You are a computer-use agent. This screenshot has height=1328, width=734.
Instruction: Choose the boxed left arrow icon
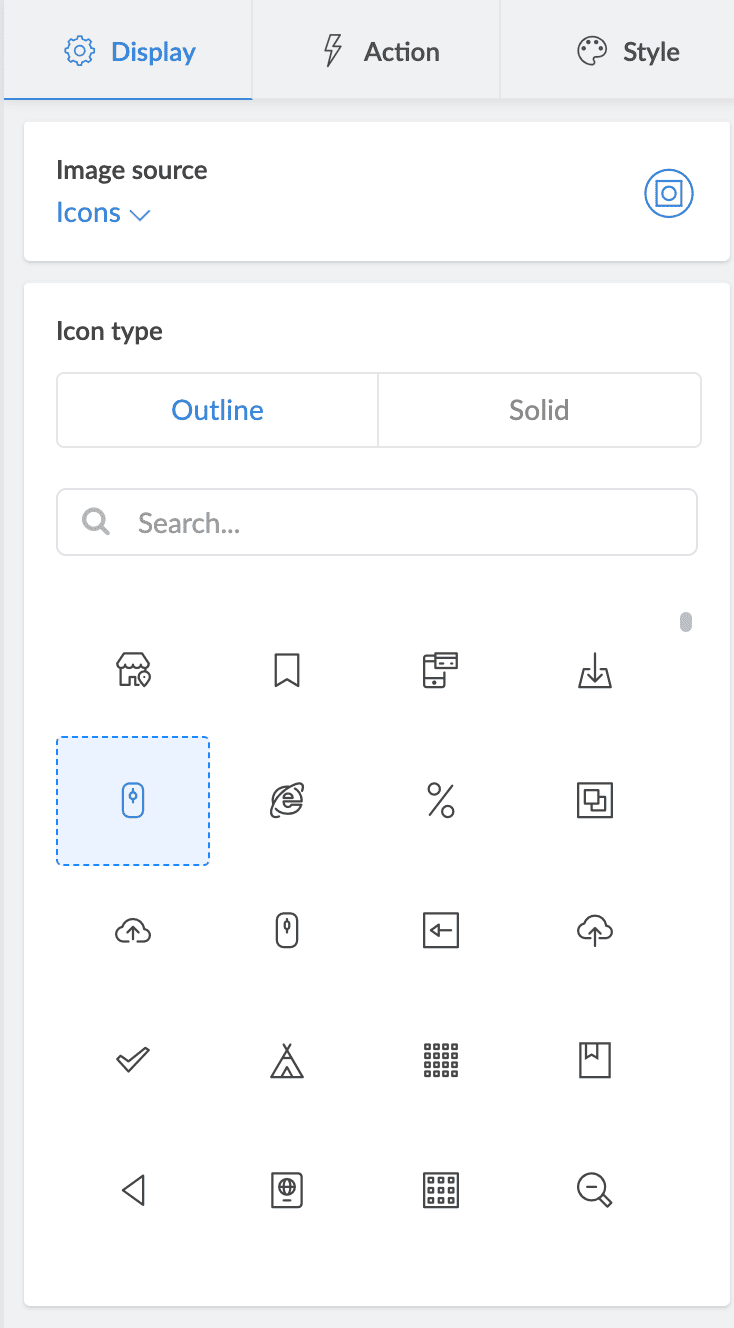click(x=441, y=931)
